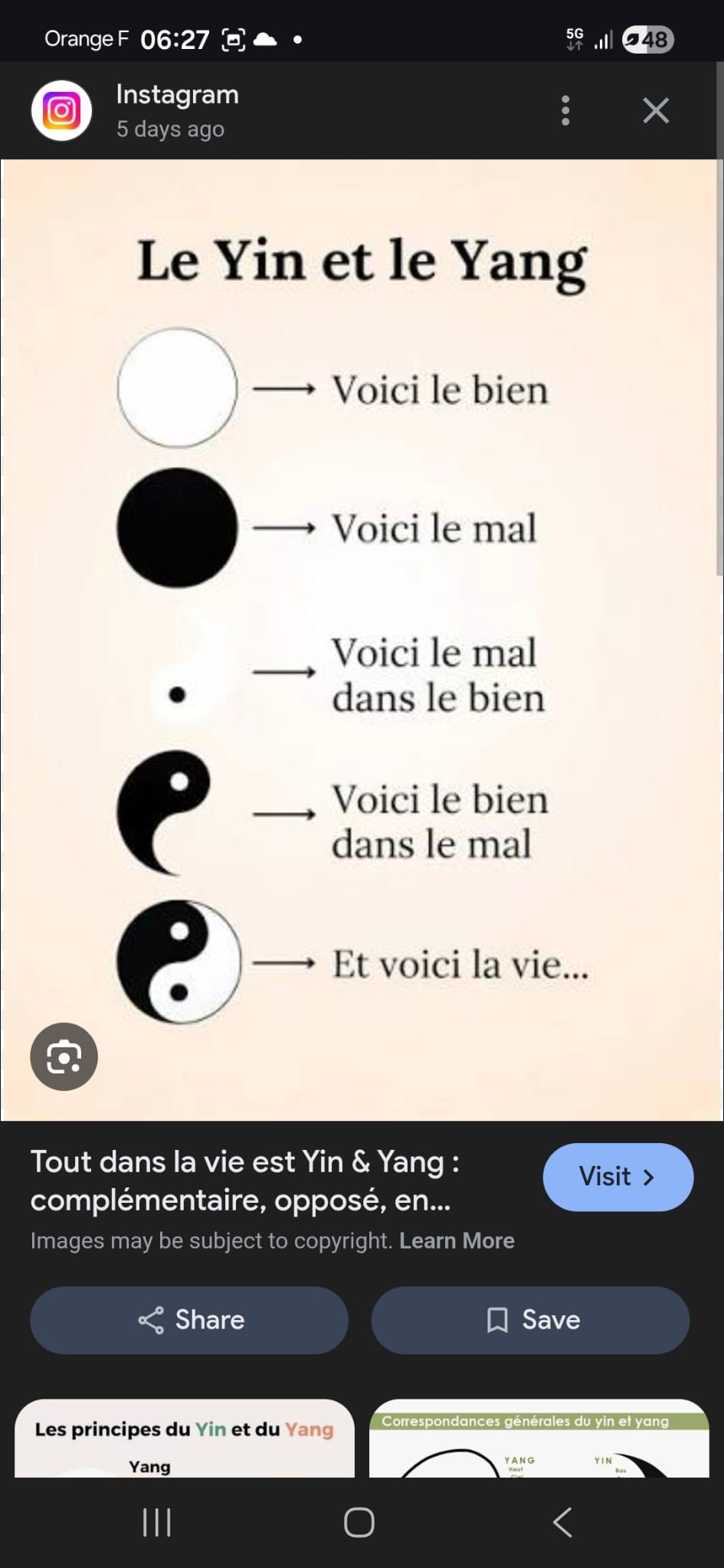Go back with the system back button

tap(563, 1522)
